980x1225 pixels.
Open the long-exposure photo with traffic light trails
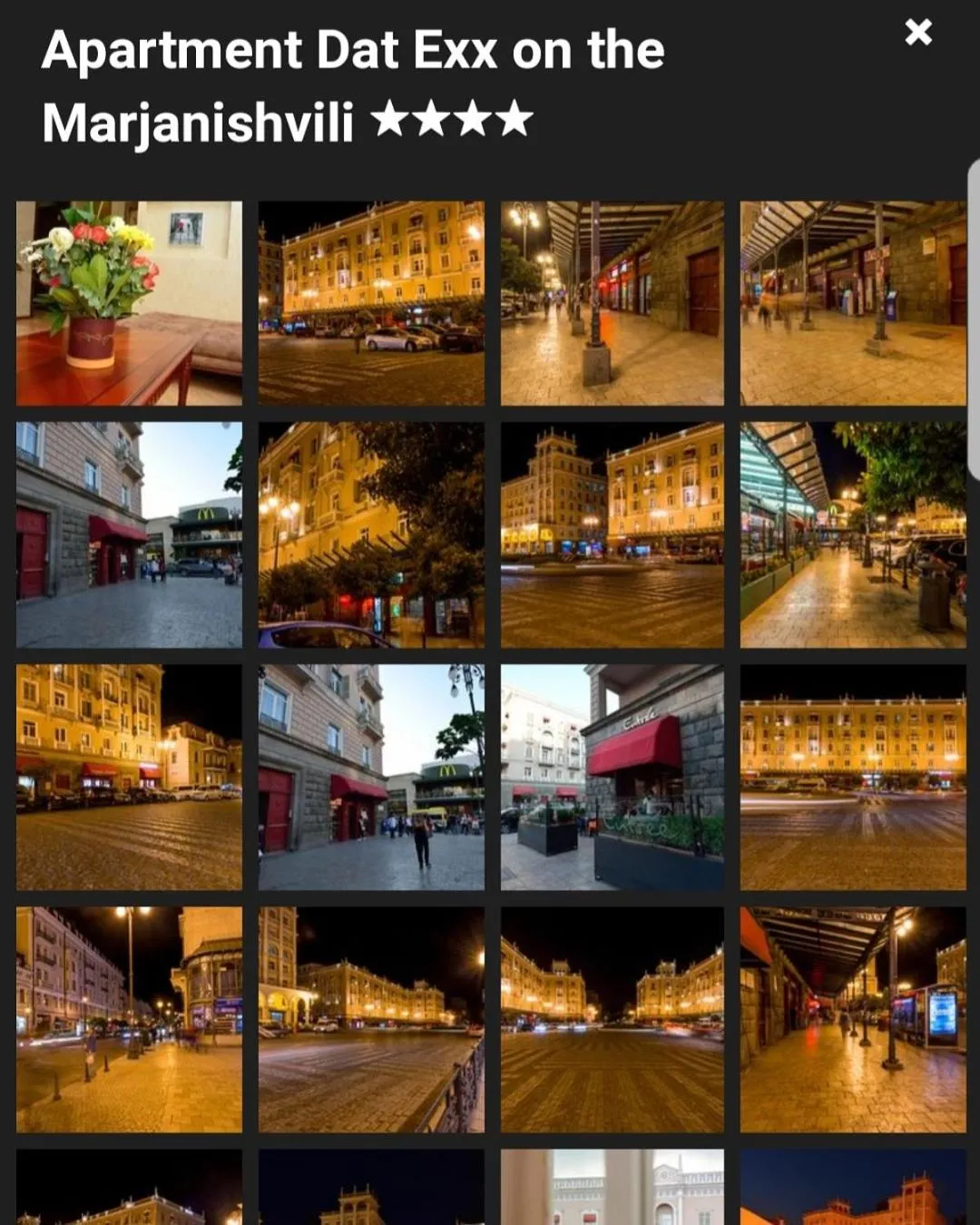(854, 779)
